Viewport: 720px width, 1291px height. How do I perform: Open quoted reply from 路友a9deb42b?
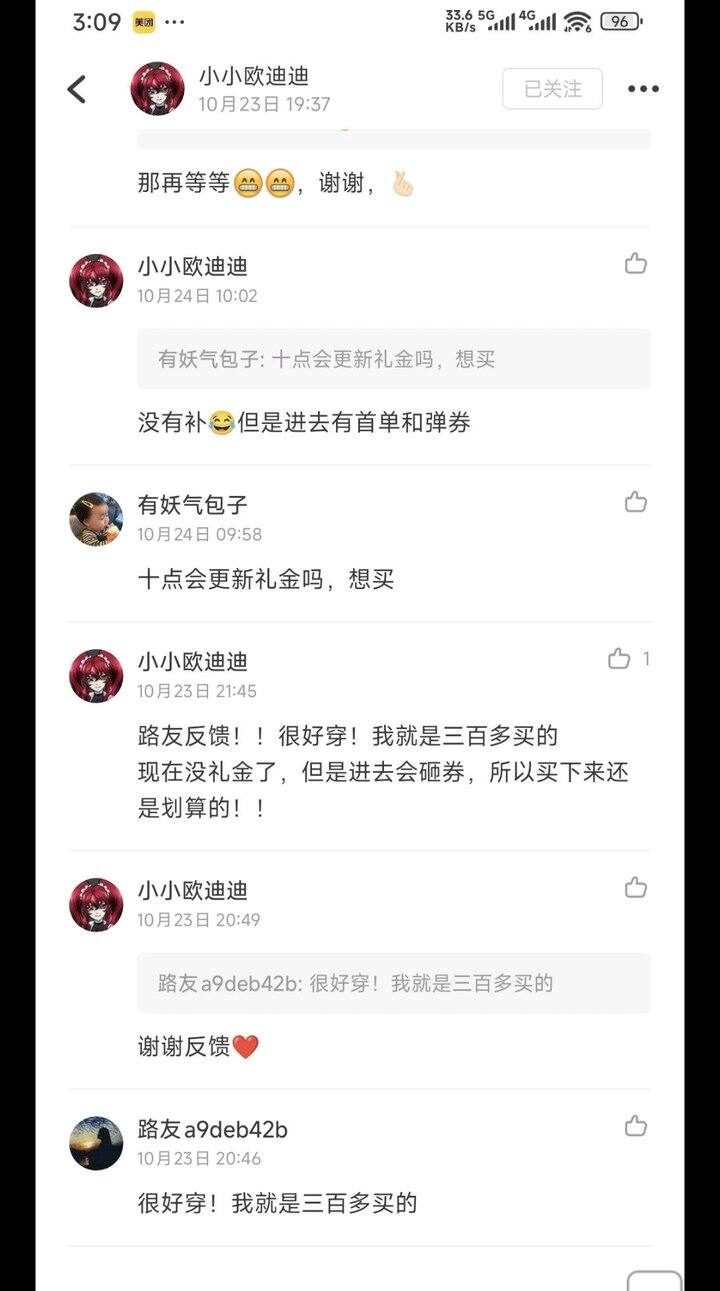(x=393, y=983)
